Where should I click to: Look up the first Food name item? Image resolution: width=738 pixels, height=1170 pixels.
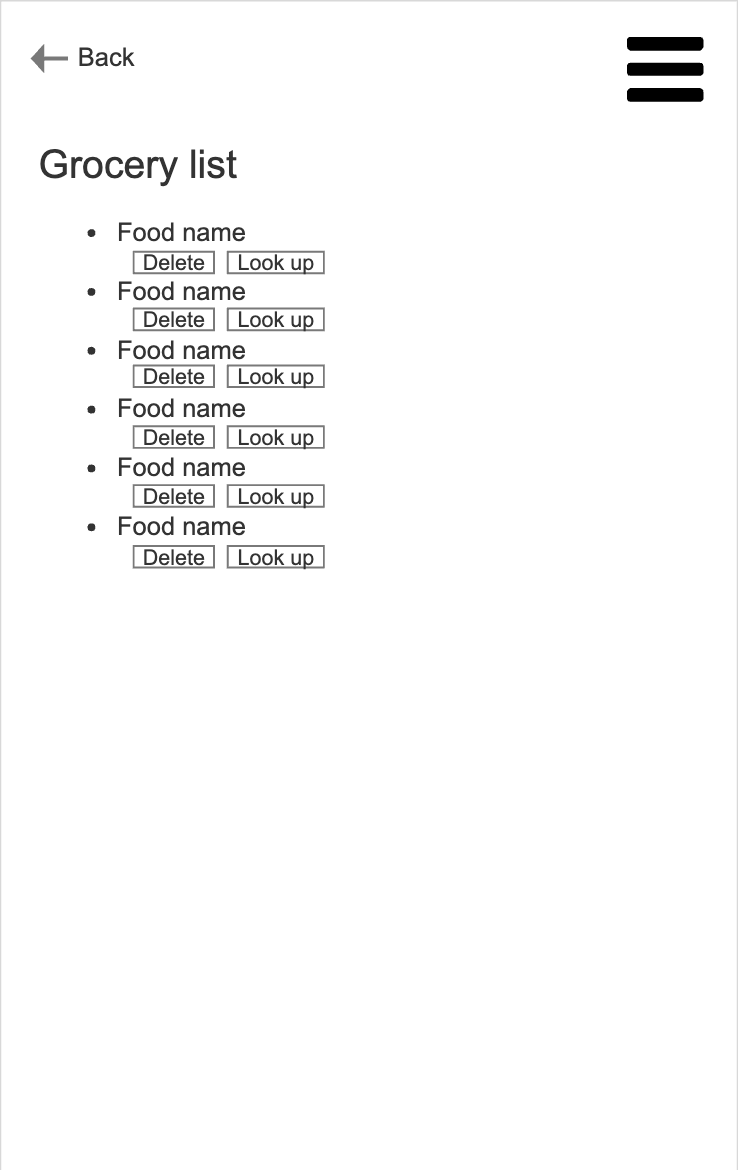[x=276, y=263]
